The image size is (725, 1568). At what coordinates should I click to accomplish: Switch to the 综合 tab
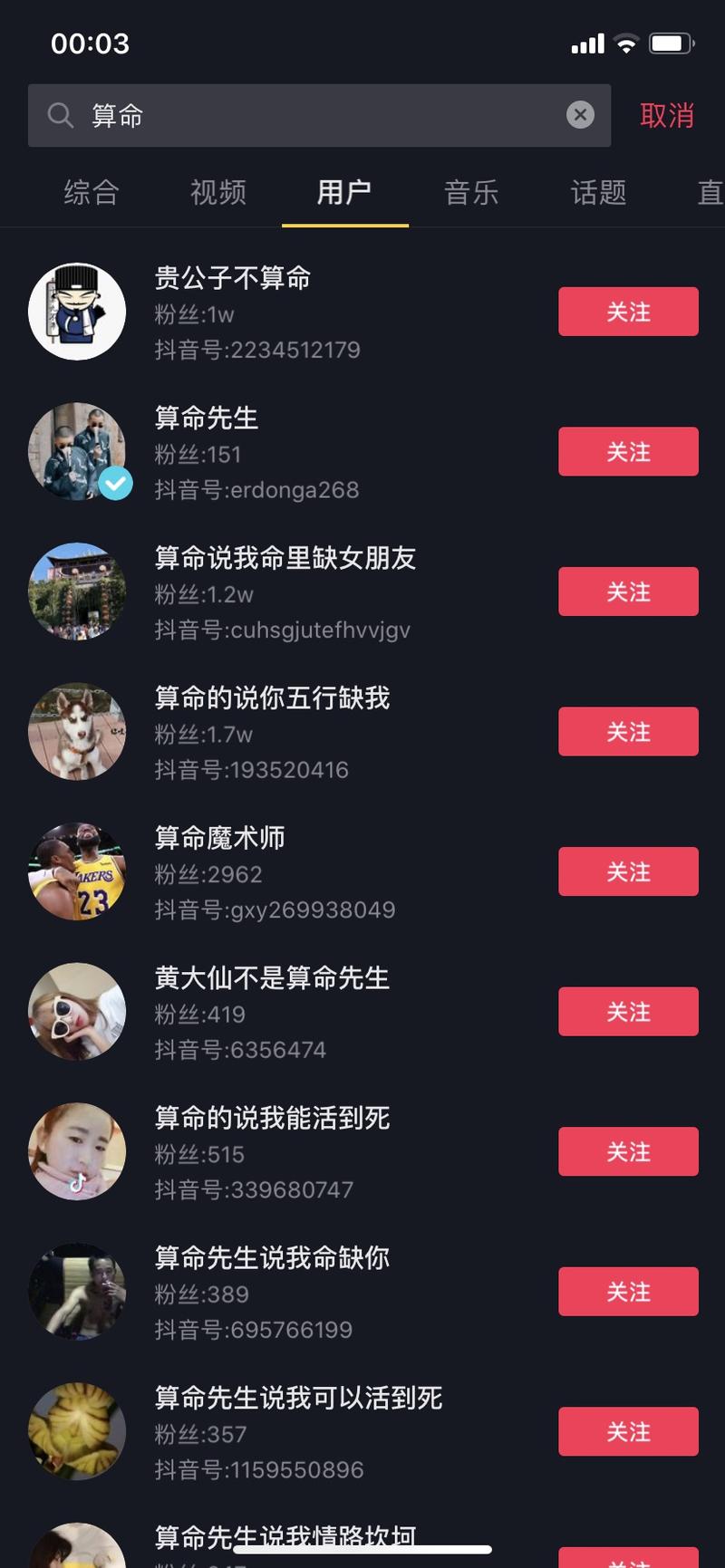tap(90, 194)
